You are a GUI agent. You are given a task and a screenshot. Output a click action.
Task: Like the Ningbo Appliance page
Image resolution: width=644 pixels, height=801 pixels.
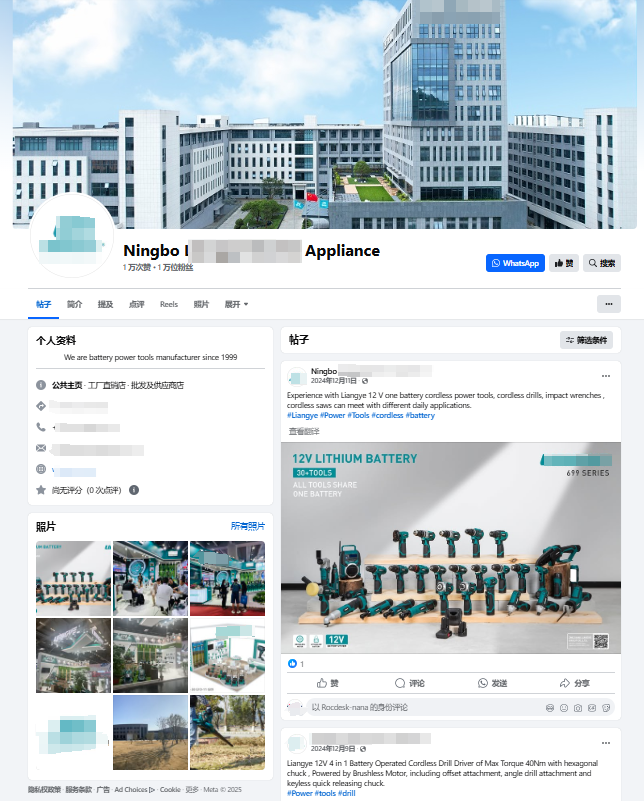(564, 263)
